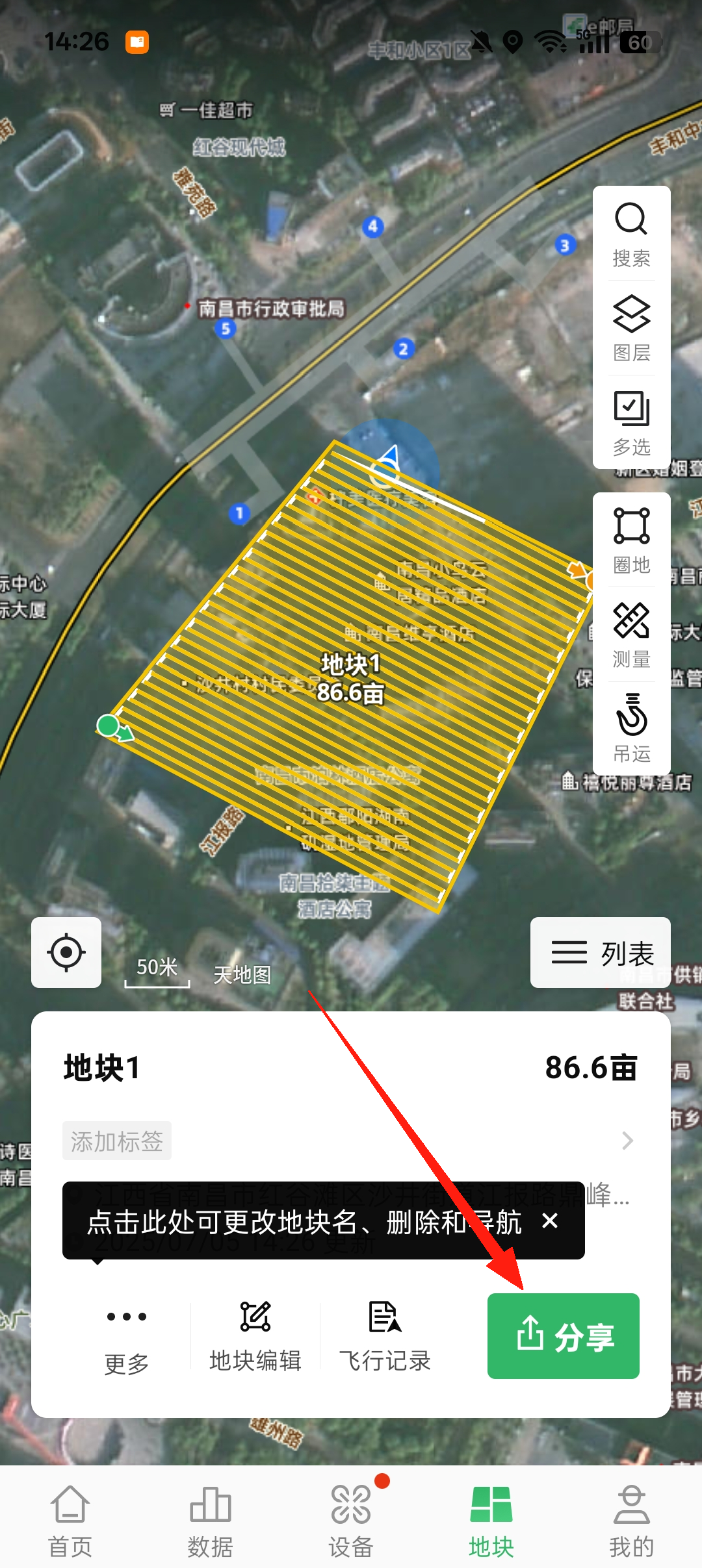Center map on my location

pyautogui.click(x=66, y=952)
